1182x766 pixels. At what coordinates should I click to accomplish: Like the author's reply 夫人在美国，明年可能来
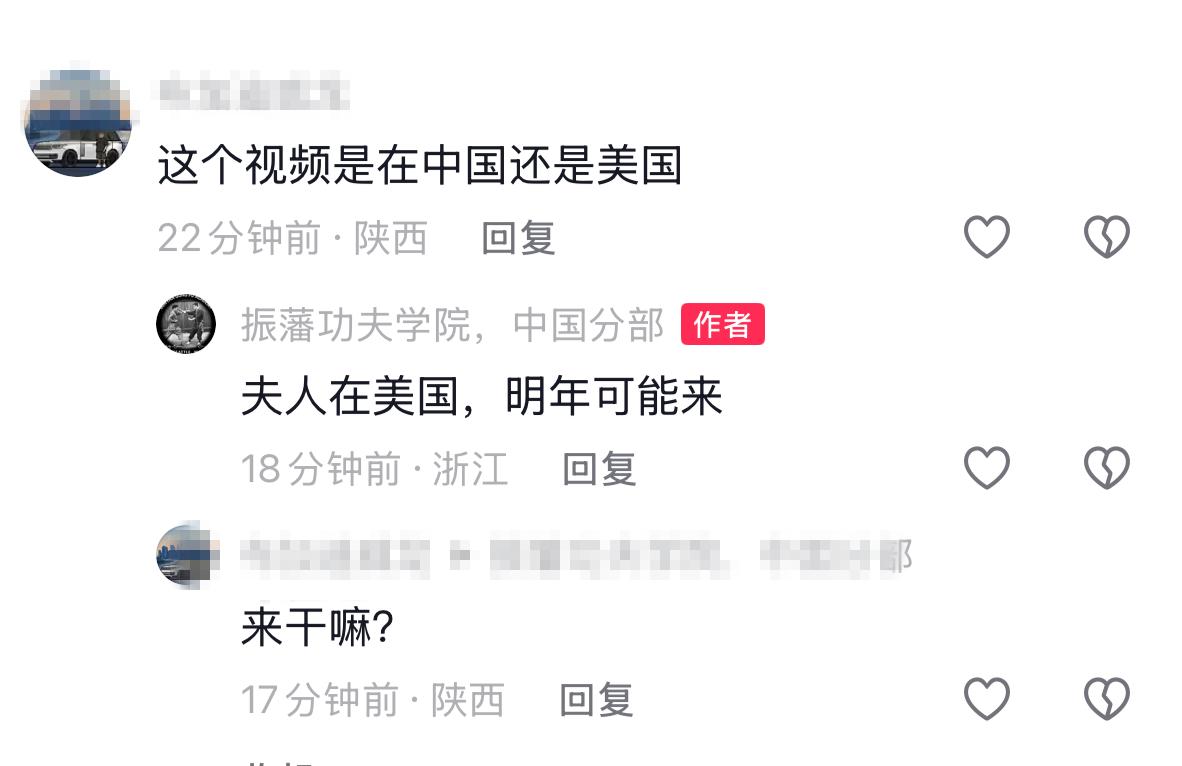[986, 468]
